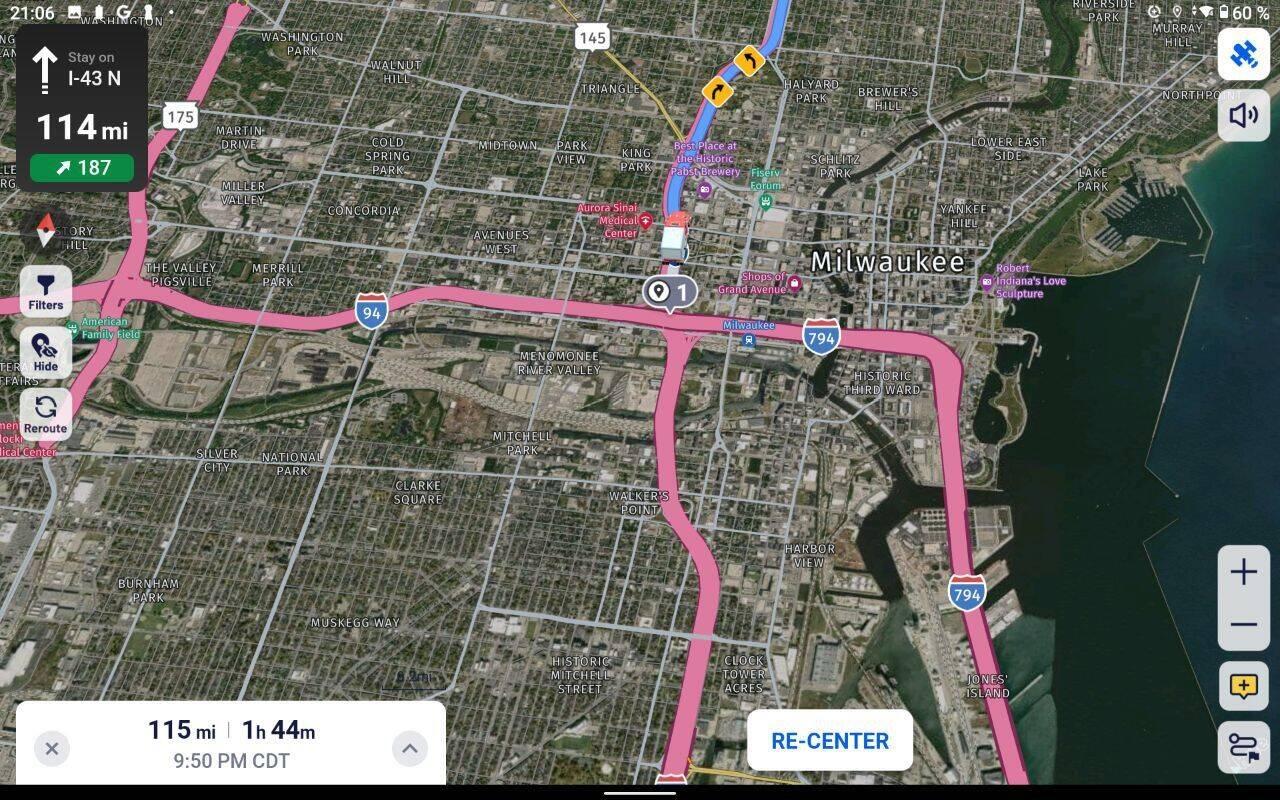The height and width of the screenshot is (800, 1280).
Task: Tap RE-CENTER to follow the vehicle
Action: click(829, 741)
